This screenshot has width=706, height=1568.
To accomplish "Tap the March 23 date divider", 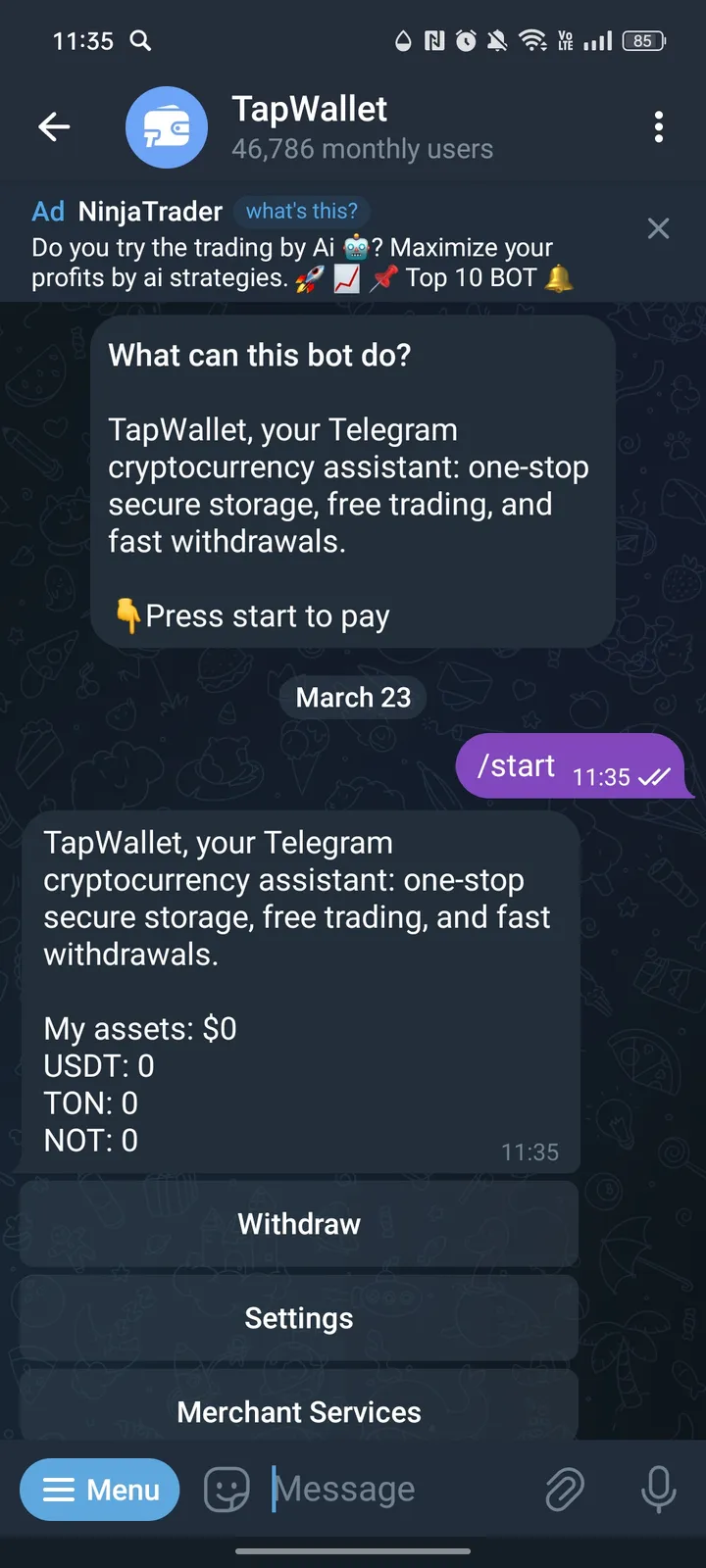I will pyautogui.click(x=352, y=697).
